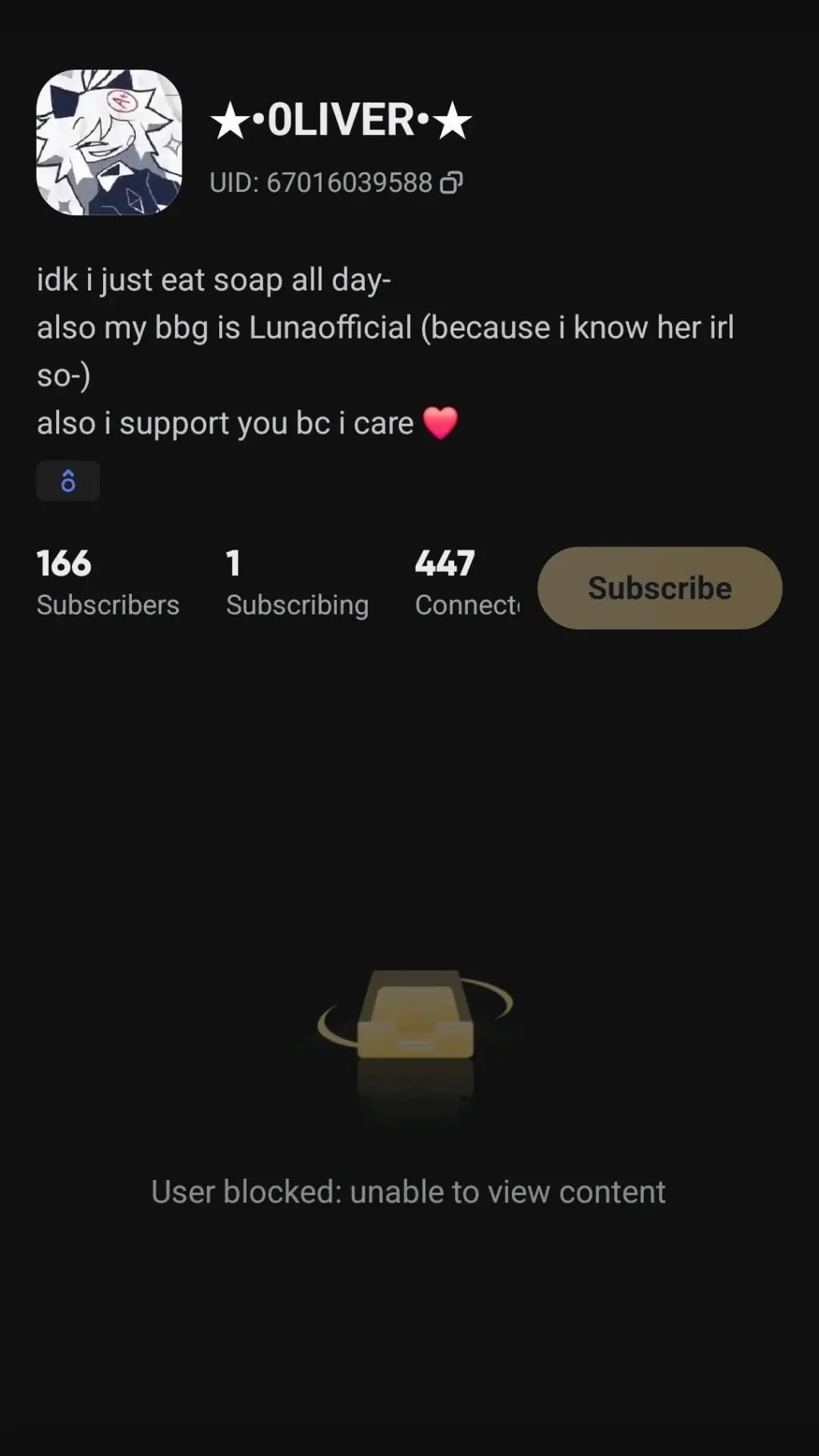
Task: Copy the UID number
Action: [451, 183]
